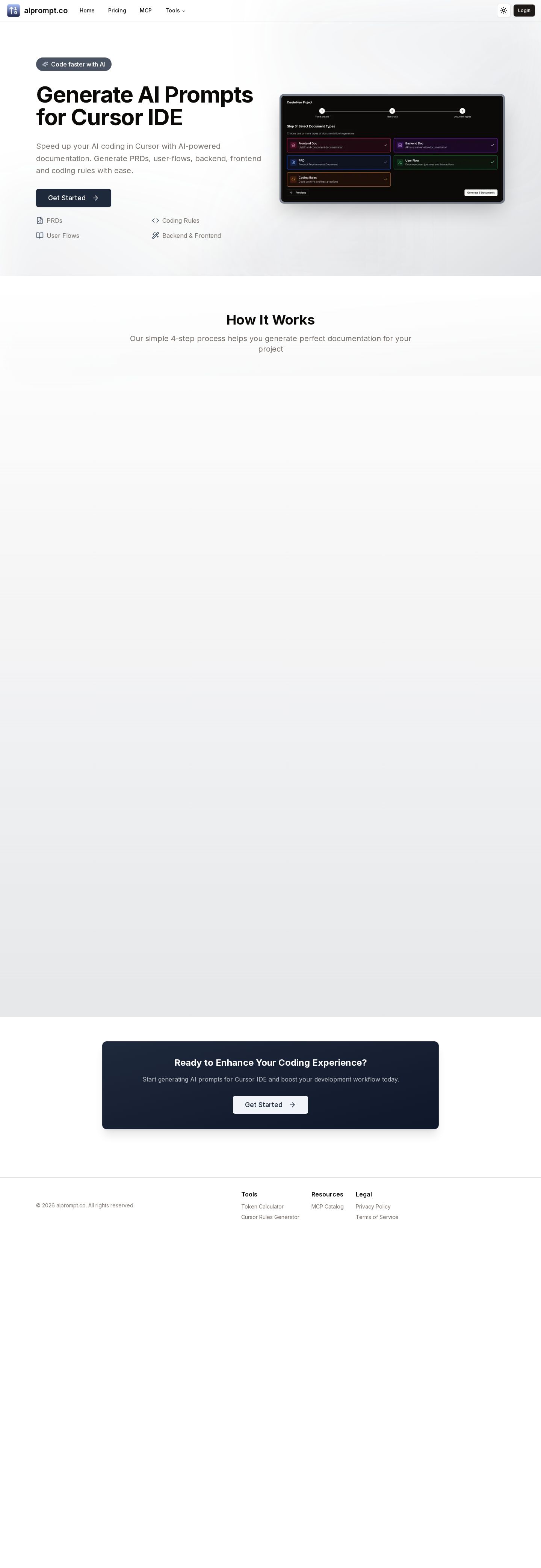Open Token Calculator footer link
541x1568 pixels.
pos(262,1207)
